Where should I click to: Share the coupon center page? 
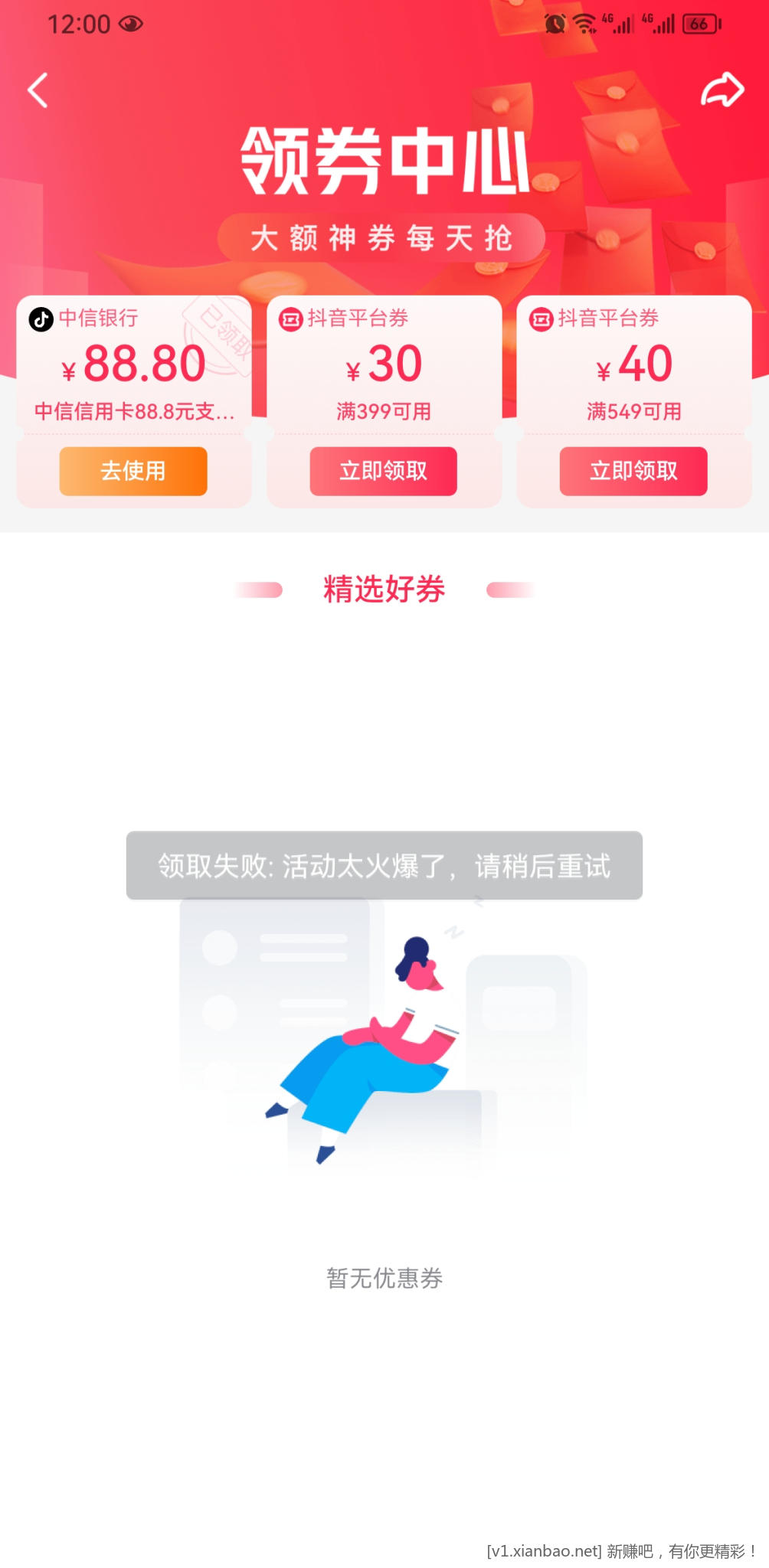722,90
